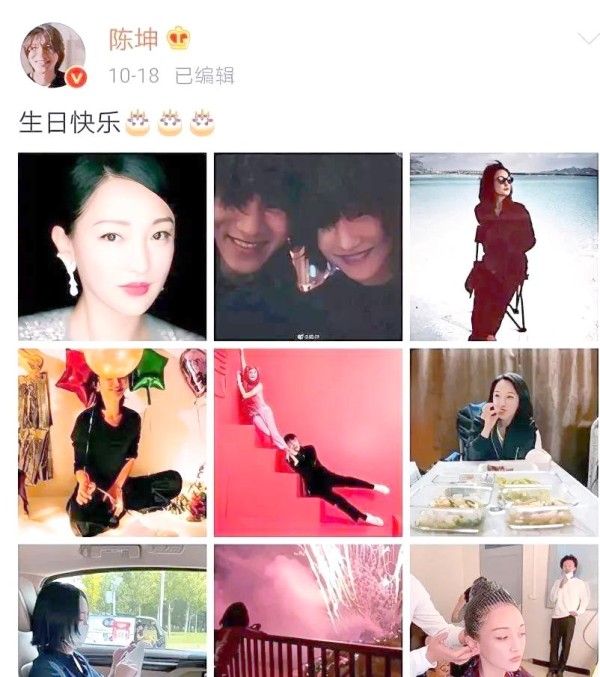
Task: Open the balloons birthday party photo
Action: tap(112, 442)
